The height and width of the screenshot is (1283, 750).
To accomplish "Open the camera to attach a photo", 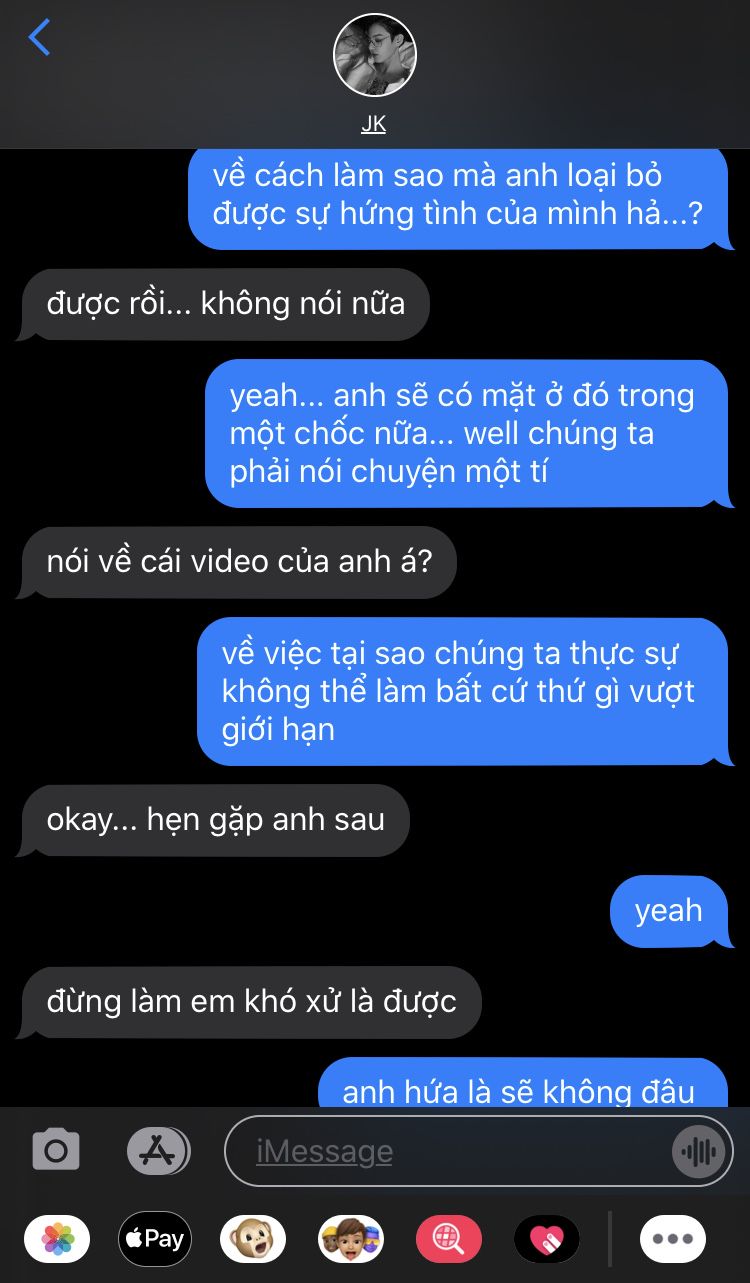I will coord(56,1150).
